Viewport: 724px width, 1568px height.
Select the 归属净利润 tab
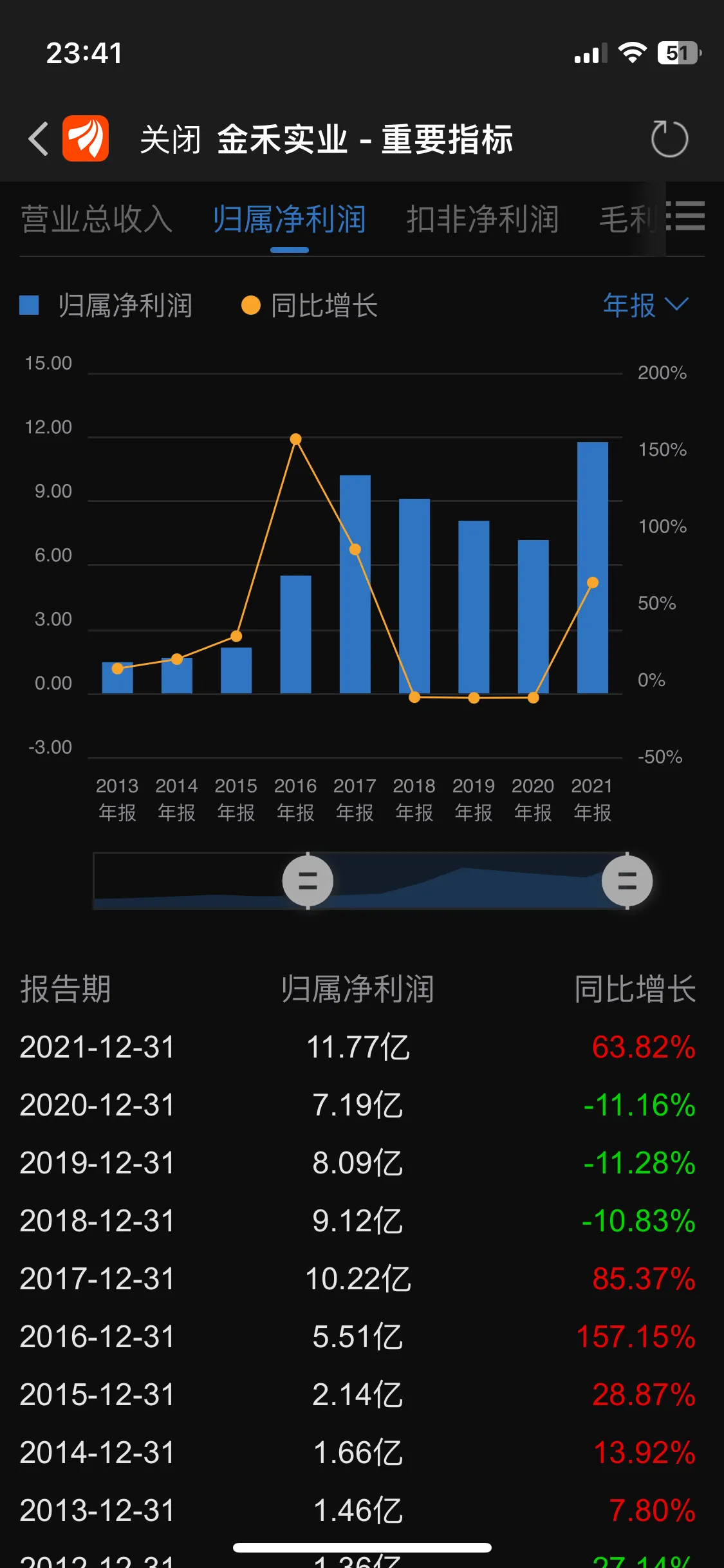[289, 219]
